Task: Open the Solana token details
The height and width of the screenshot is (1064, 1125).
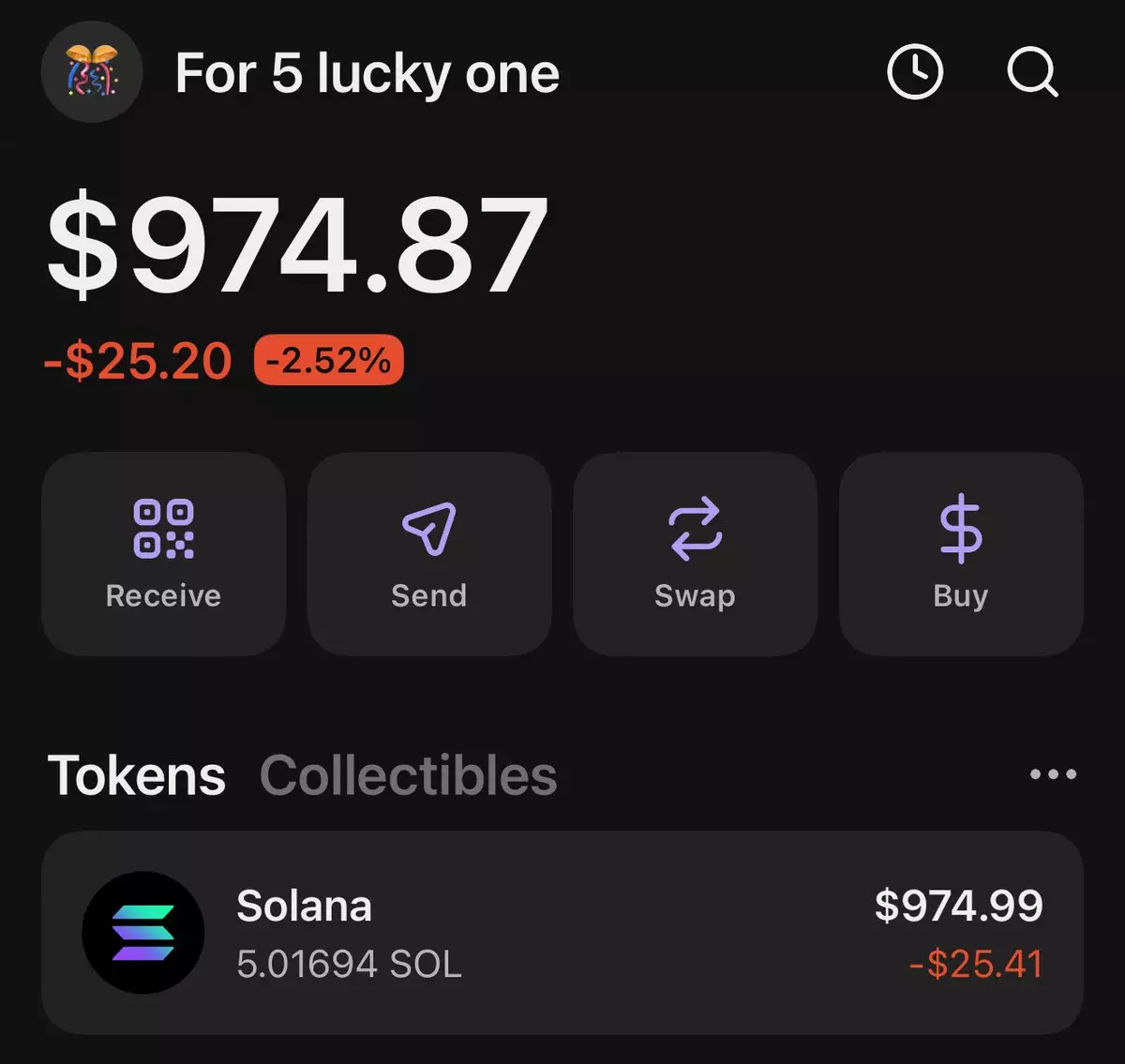Action: point(562,933)
